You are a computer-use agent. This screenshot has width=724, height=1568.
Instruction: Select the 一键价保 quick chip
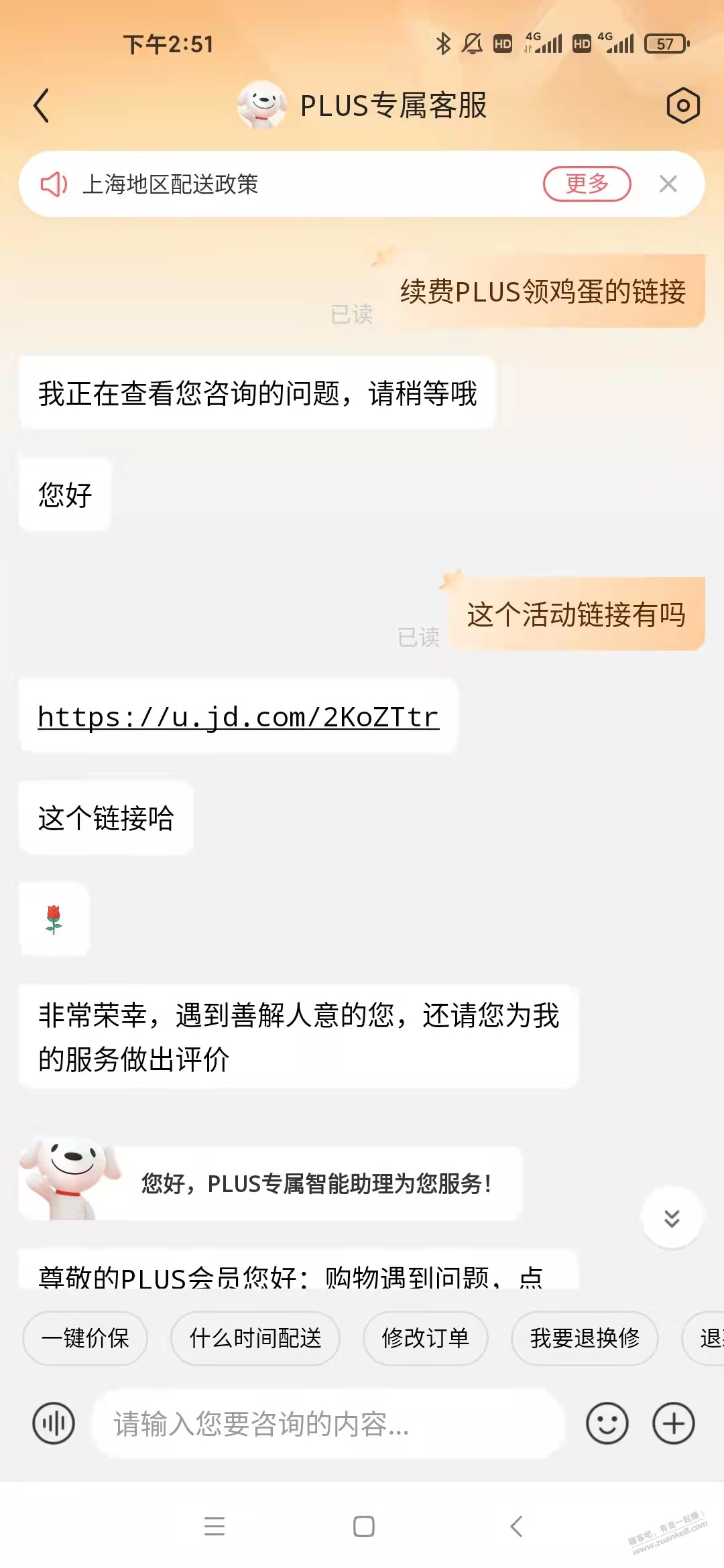[x=85, y=1338]
